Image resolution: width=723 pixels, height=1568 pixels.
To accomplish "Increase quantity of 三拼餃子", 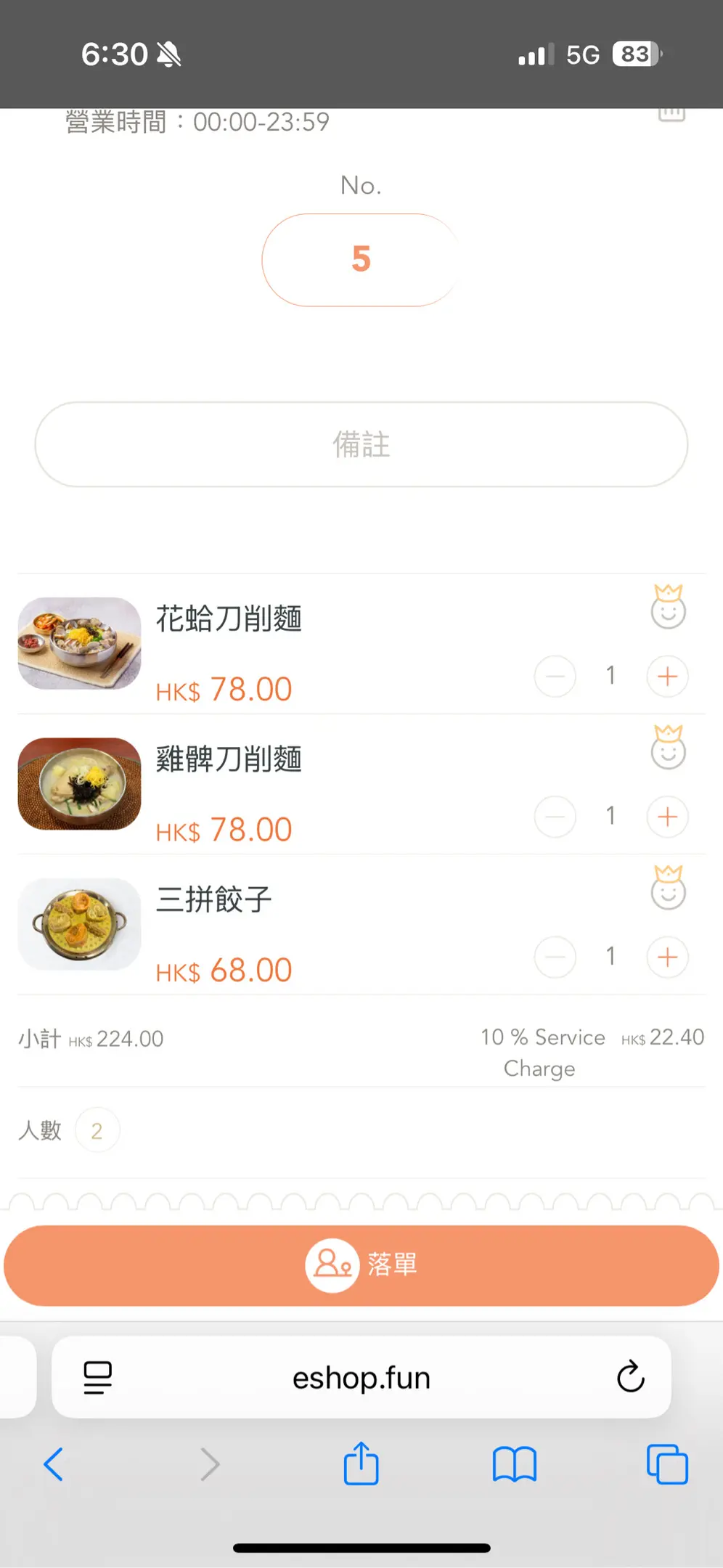I will pos(667,957).
